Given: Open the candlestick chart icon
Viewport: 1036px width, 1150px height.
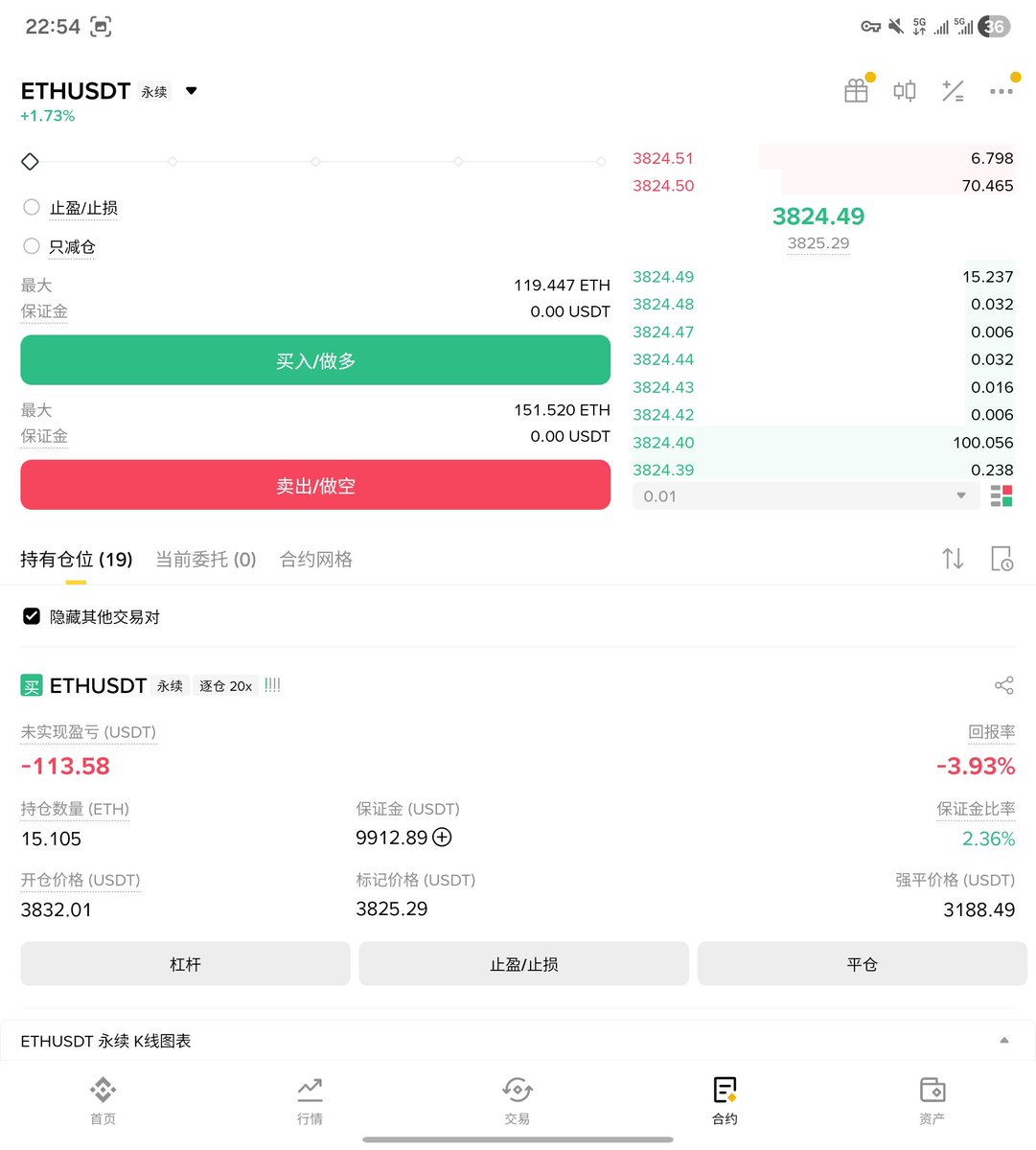Looking at the screenshot, I should 904,91.
